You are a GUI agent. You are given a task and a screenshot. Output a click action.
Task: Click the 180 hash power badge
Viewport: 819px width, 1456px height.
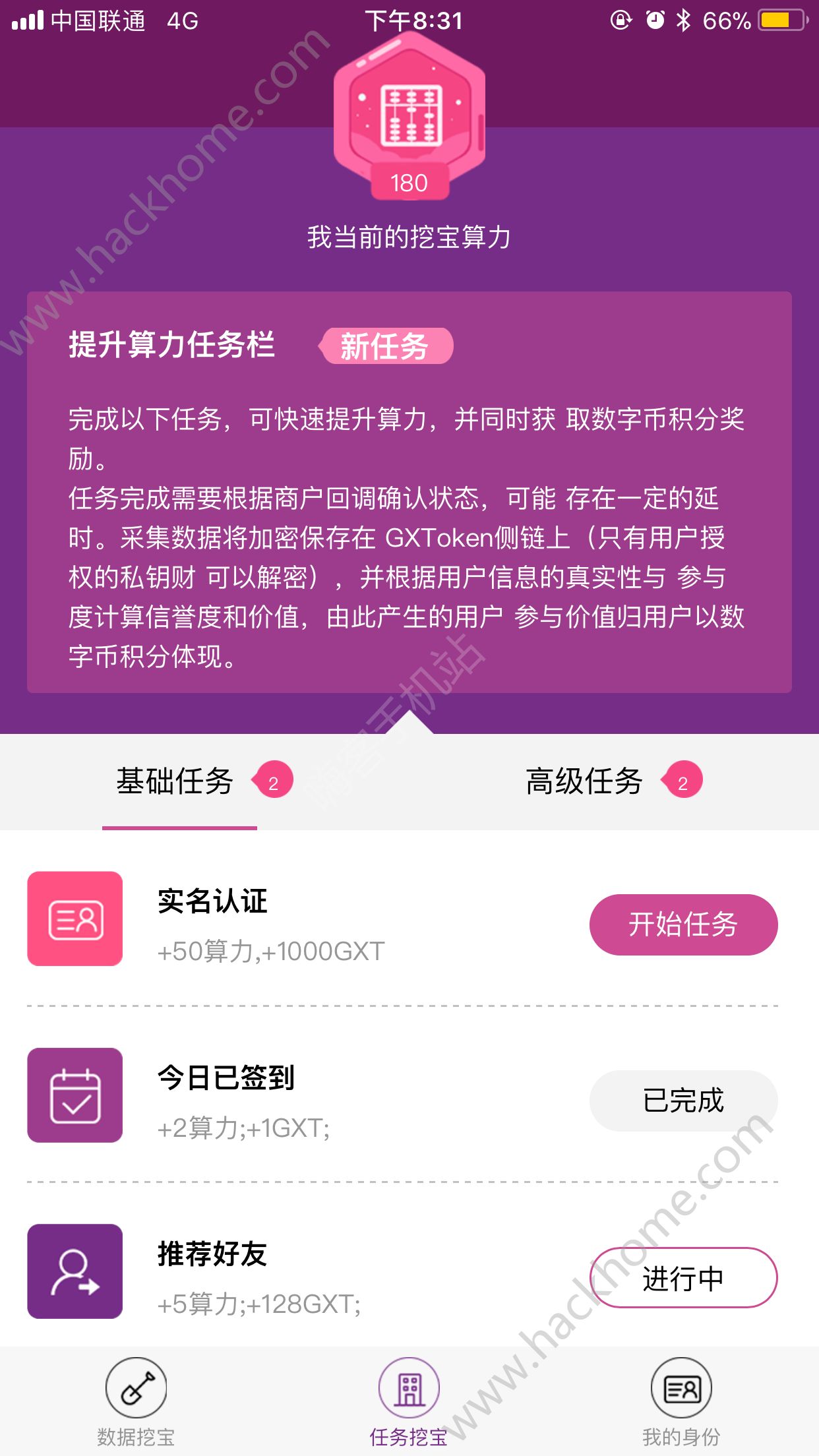(409, 182)
